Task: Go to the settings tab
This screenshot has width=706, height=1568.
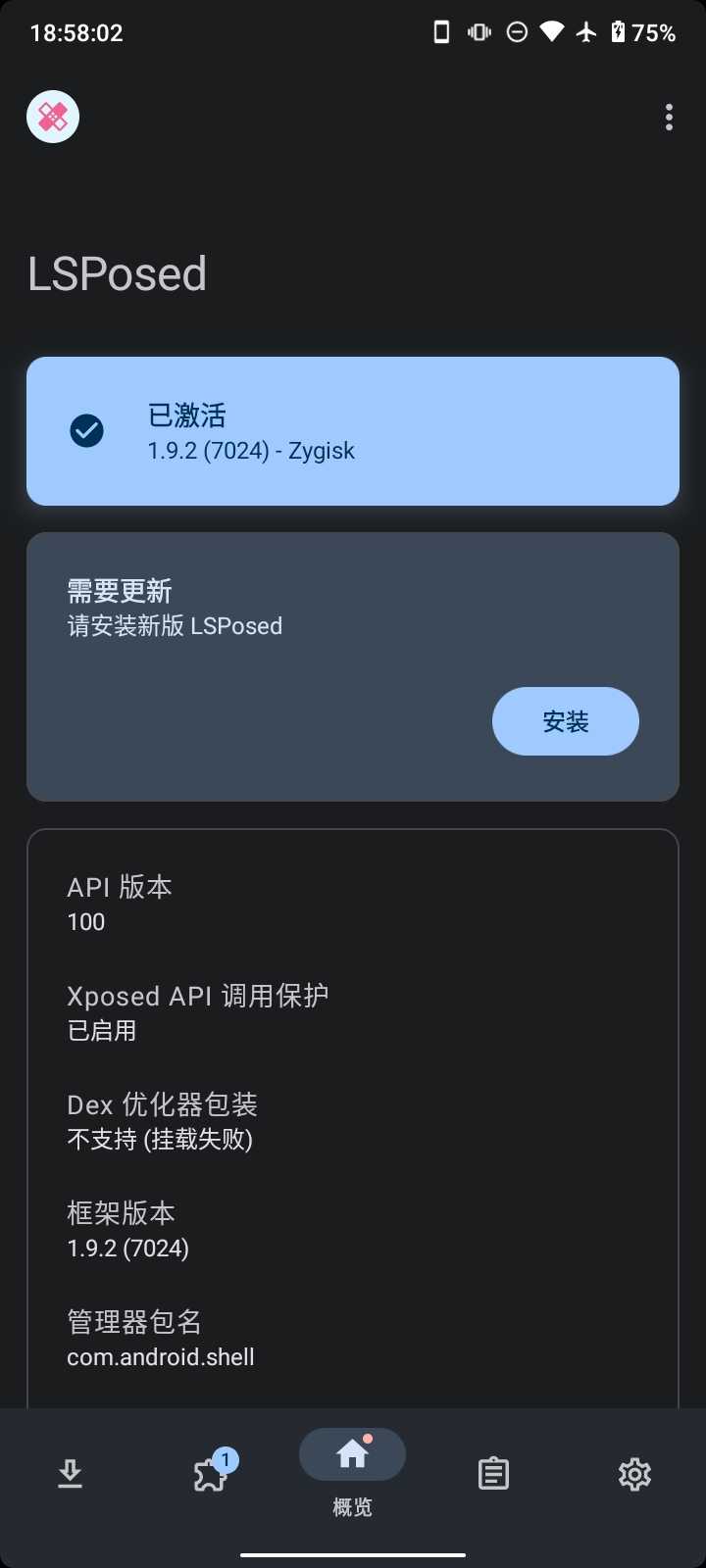Action: [634, 1473]
